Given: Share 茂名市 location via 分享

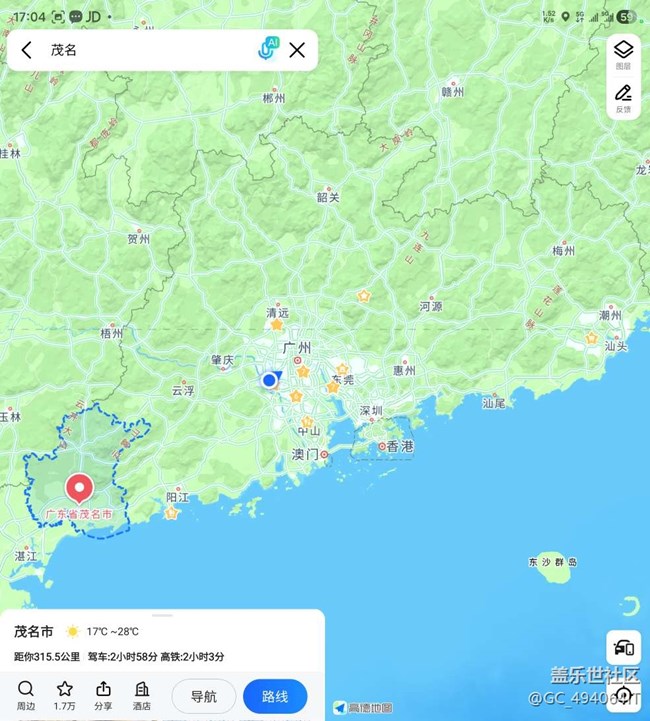Looking at the screenshot, I should click(x=103, y=694).
